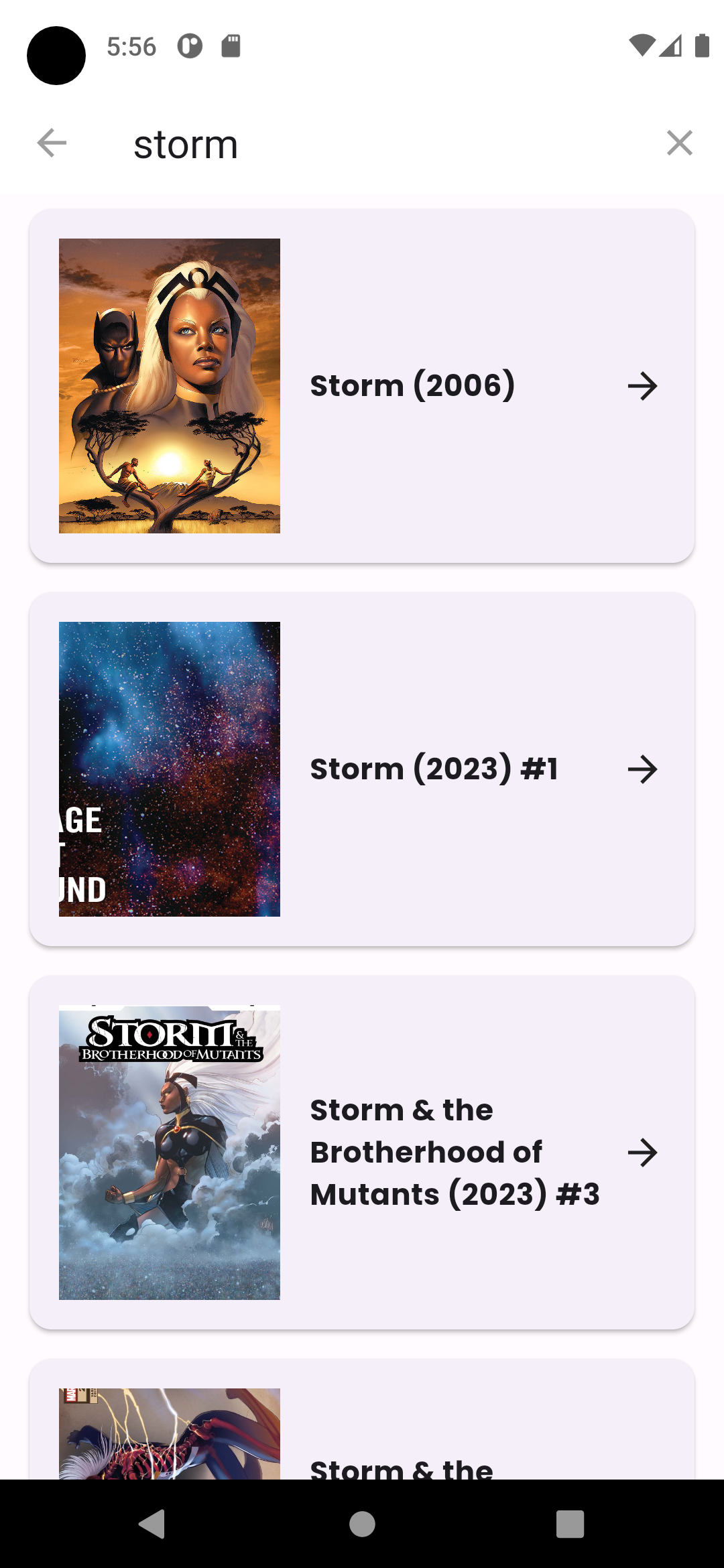This screenshot has width=724, height=1568.
Task: Clear the storm search text
Action: click(x=679, y=143)
